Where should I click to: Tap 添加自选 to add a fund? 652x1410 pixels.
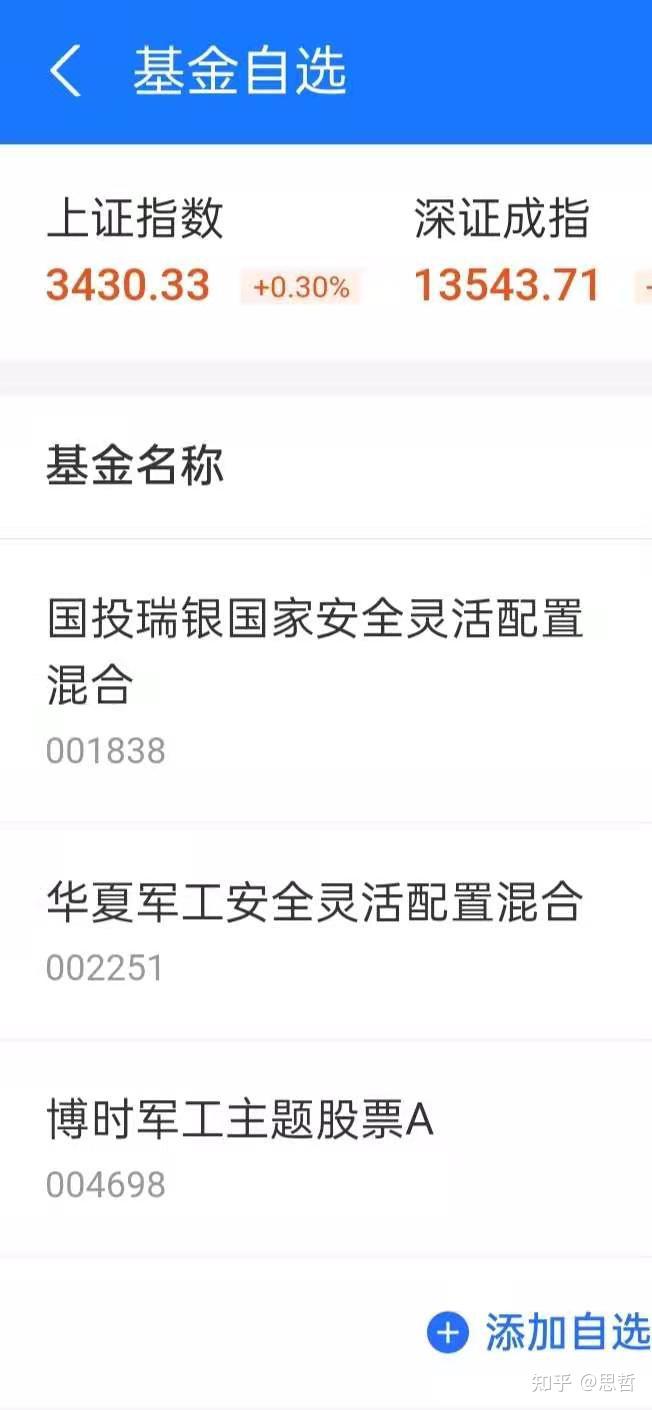click(x=540, y=1332)
